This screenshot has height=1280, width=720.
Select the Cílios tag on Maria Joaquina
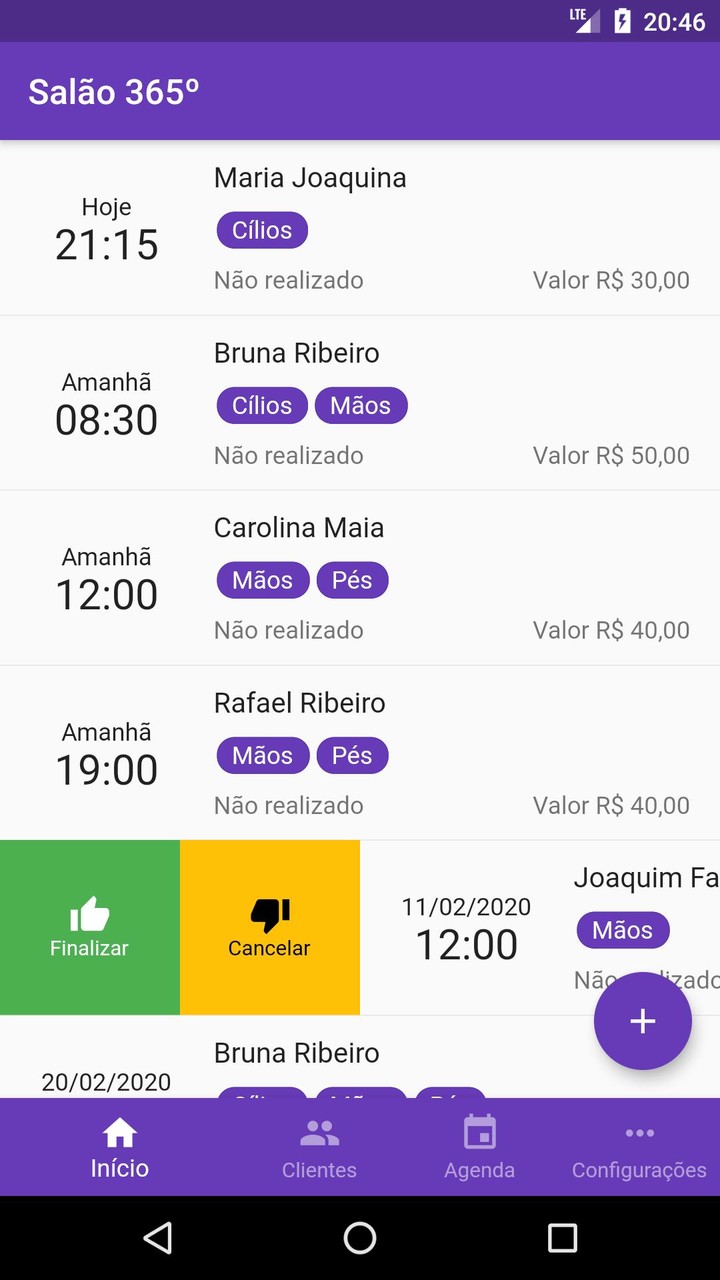click(x=261, y=230)
